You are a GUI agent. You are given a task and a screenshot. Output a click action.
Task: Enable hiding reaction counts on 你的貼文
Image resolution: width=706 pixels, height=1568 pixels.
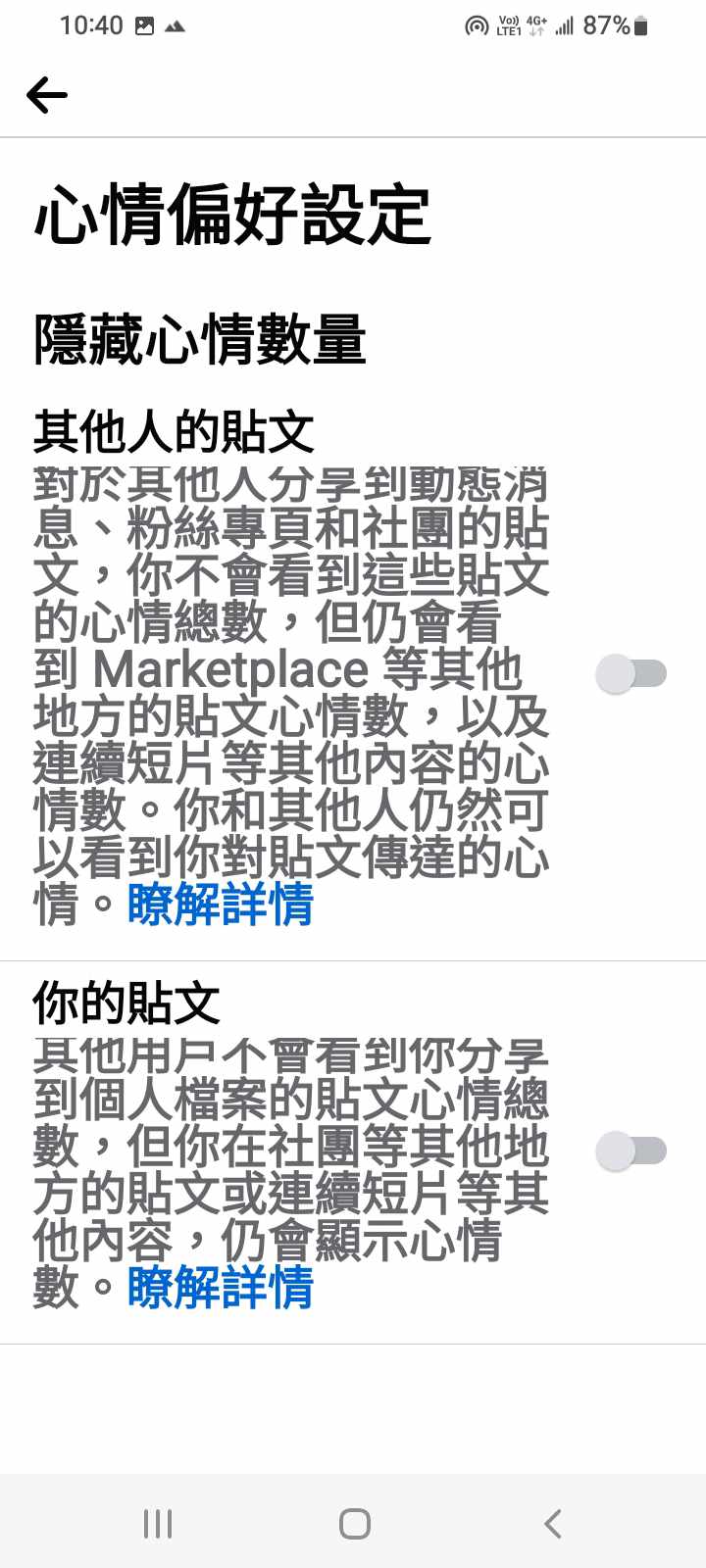click(x=630, y=1151)
